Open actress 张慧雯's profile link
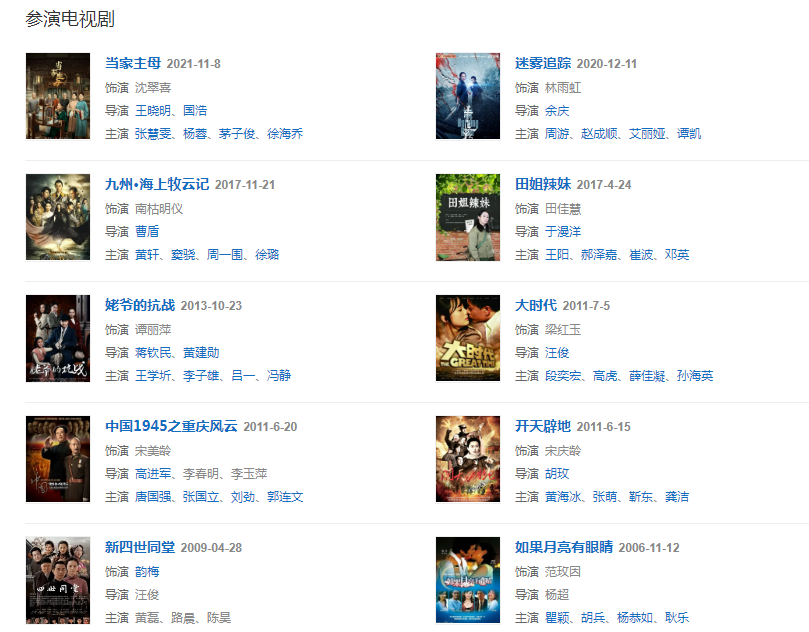Screen dimensions: 809x632 click(x=154, y=134)
